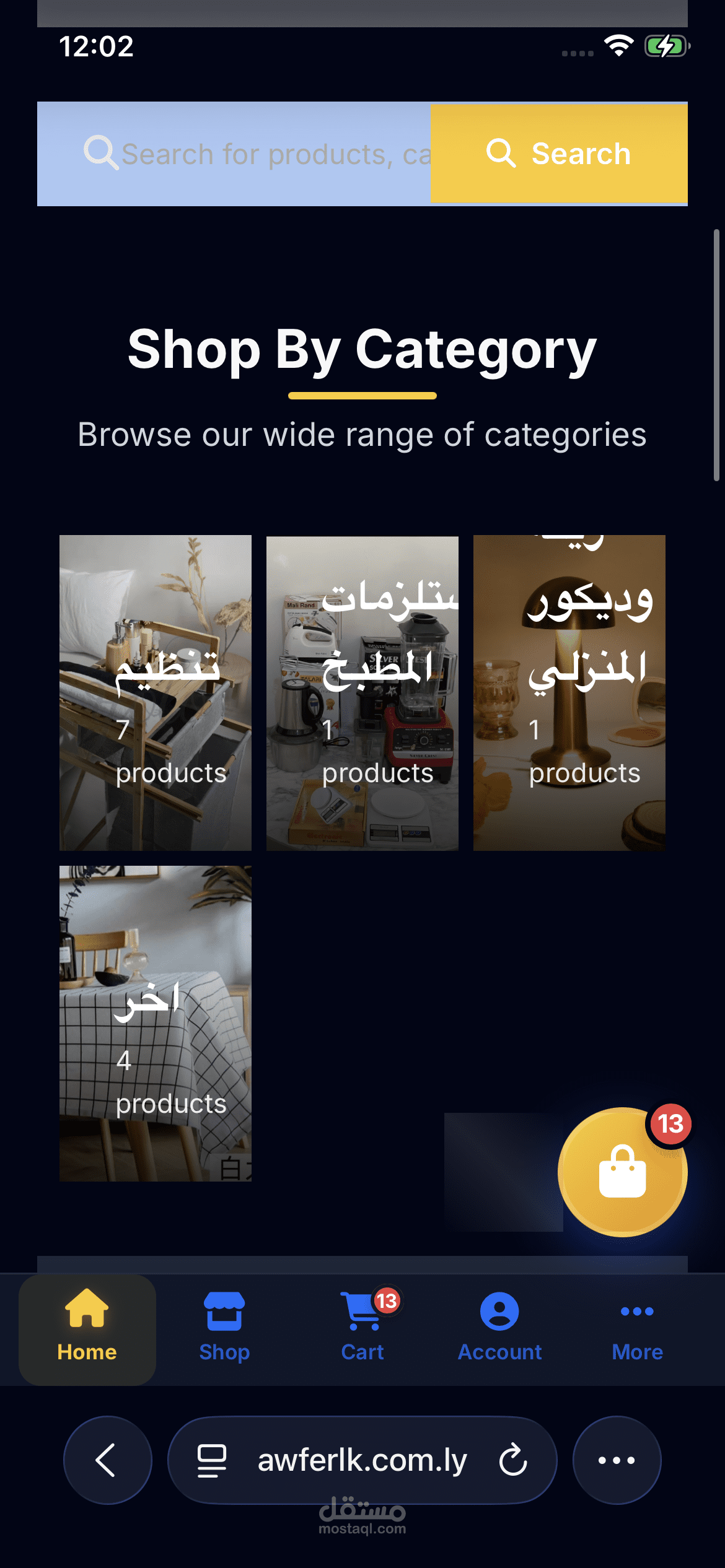Switch to the Shop tab
The width and height of the screenshot is (725, 1568).
224,1329
